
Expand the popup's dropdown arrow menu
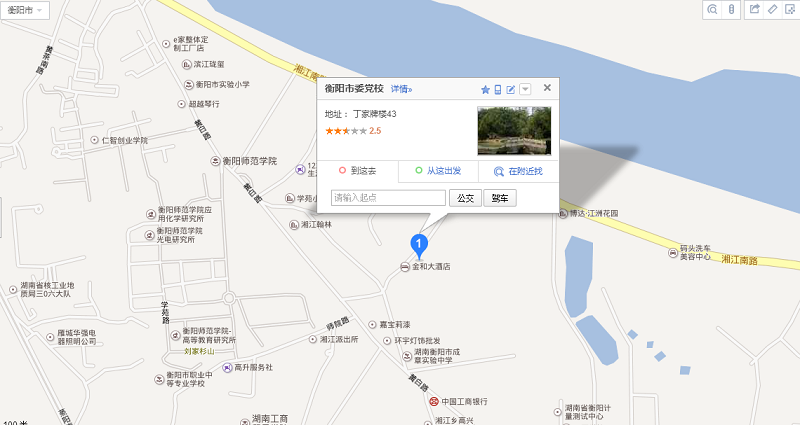[525, 90]
